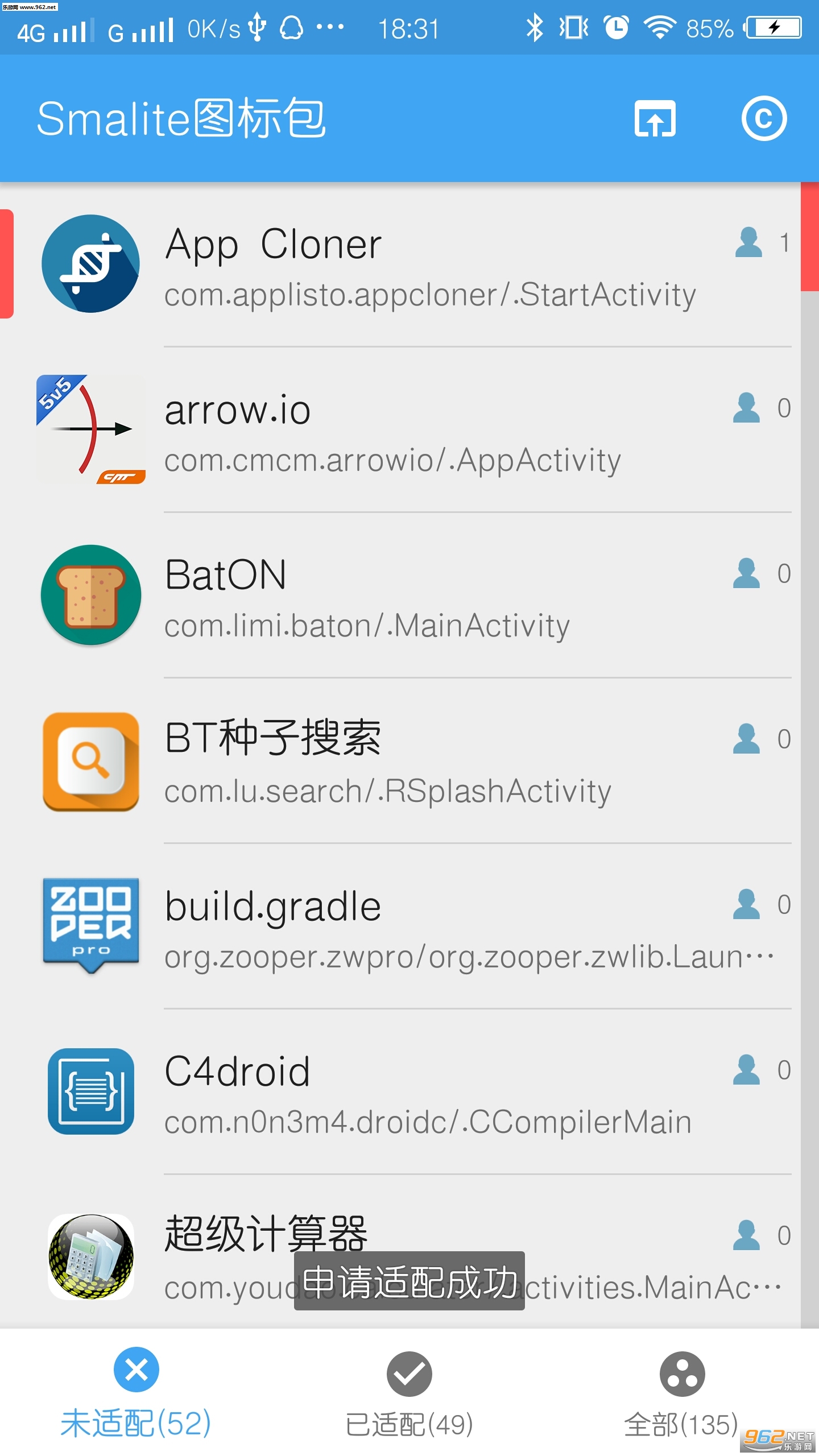819x1456 pixels.
Task: Tap the upload icon in the app bar
Action: tap(655, 119)
